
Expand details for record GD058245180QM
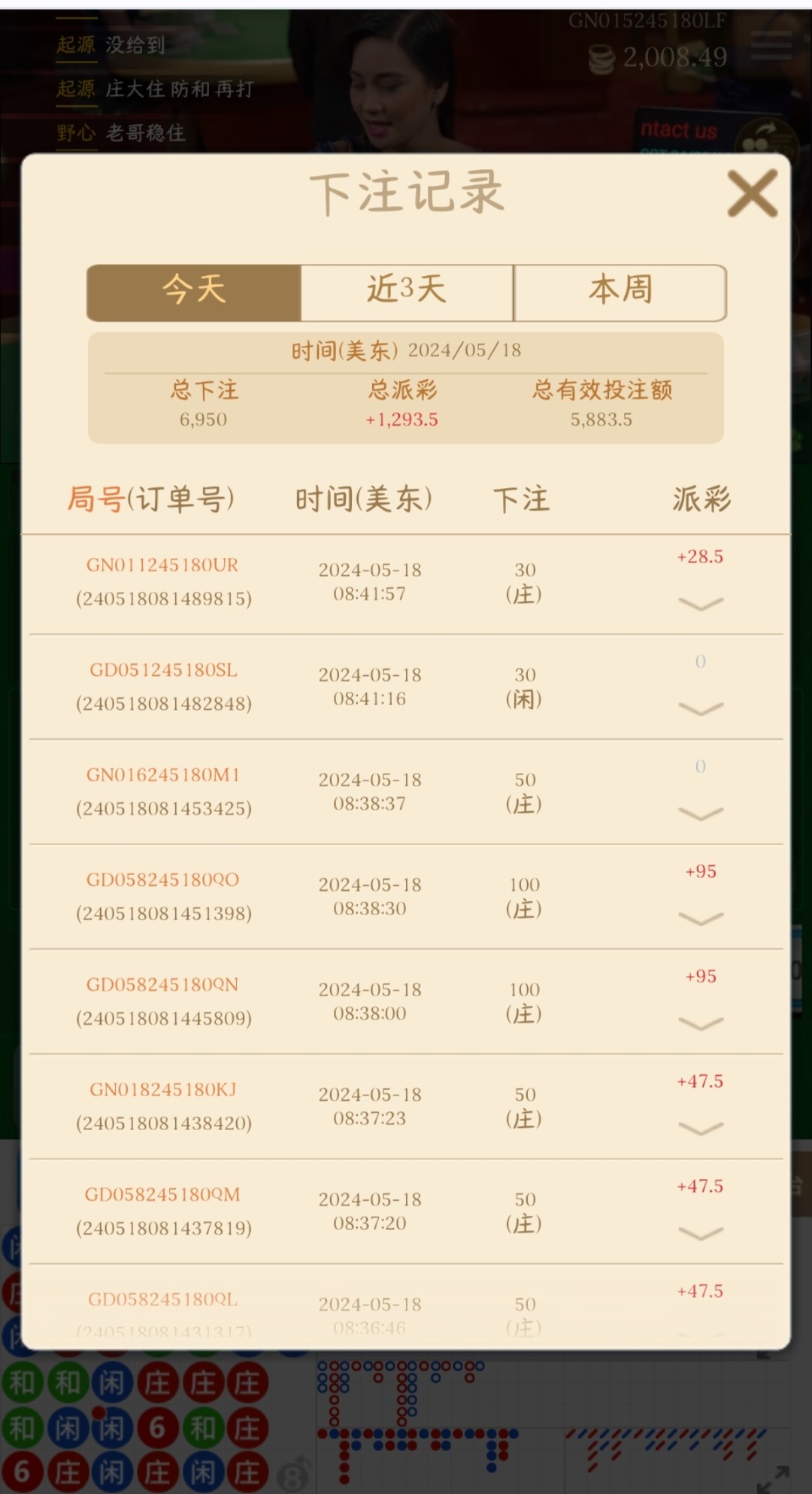coord(700,1233)
